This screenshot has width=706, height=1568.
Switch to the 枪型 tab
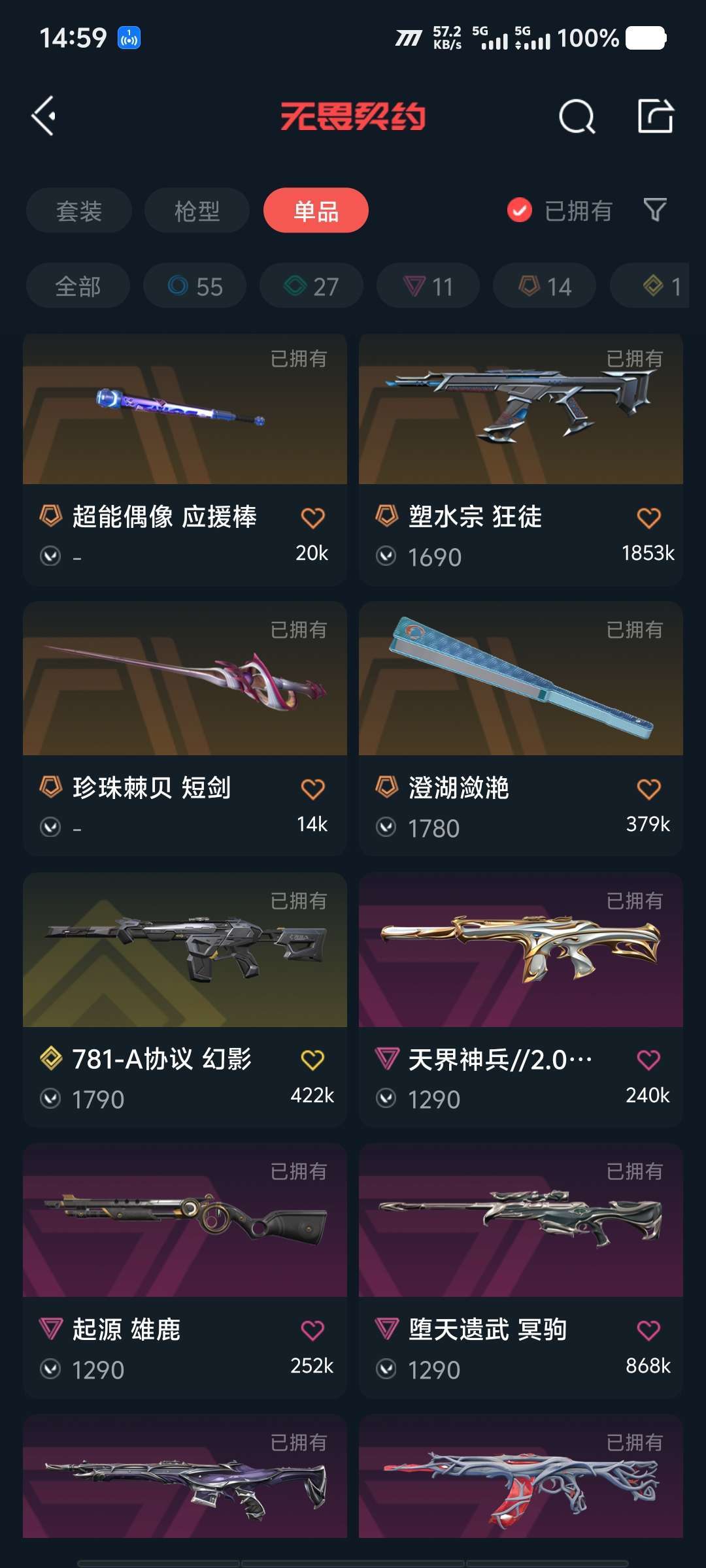pos(197,211)
